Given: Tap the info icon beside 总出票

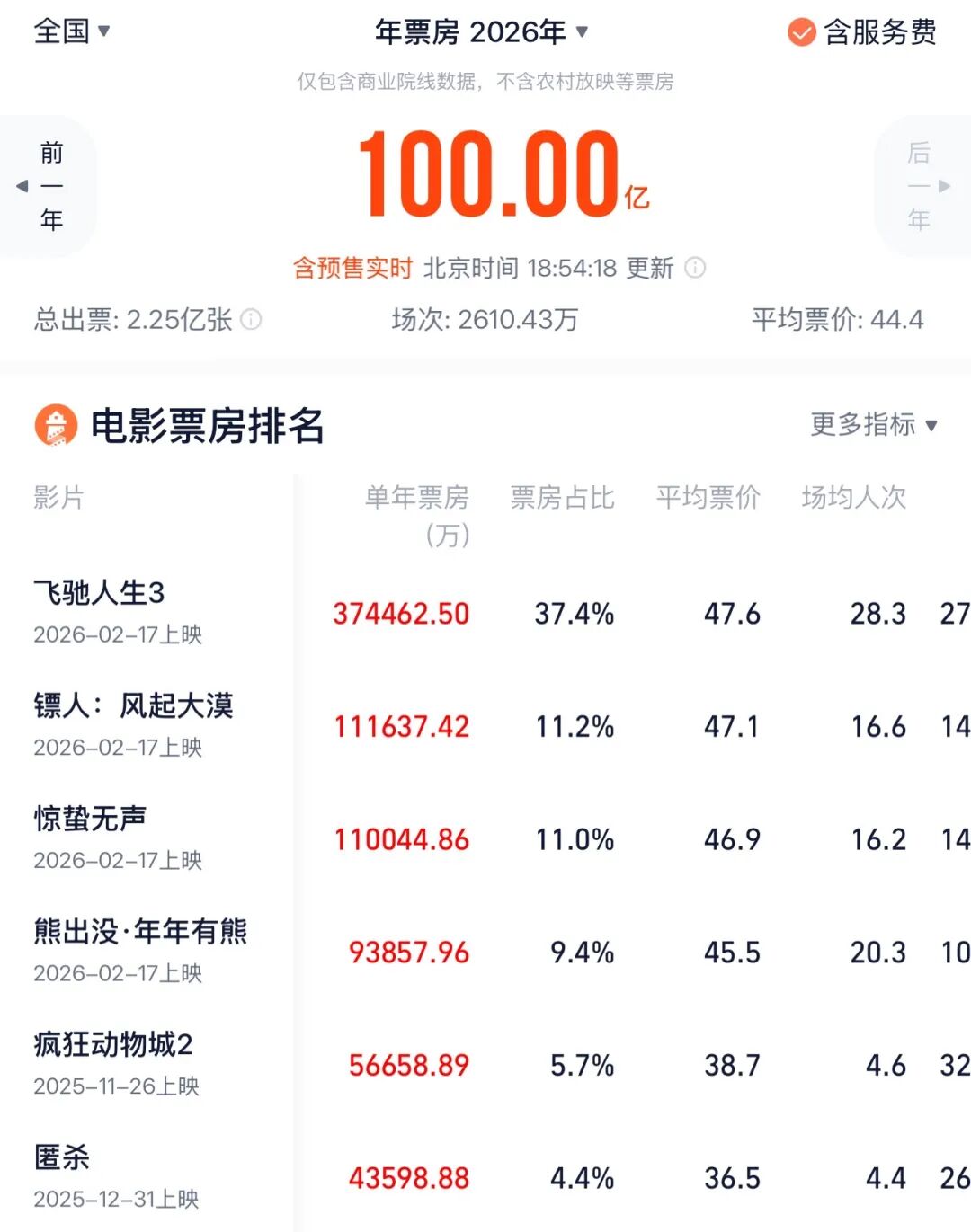Looking at the screenshot, I should (x=252, y=319).
